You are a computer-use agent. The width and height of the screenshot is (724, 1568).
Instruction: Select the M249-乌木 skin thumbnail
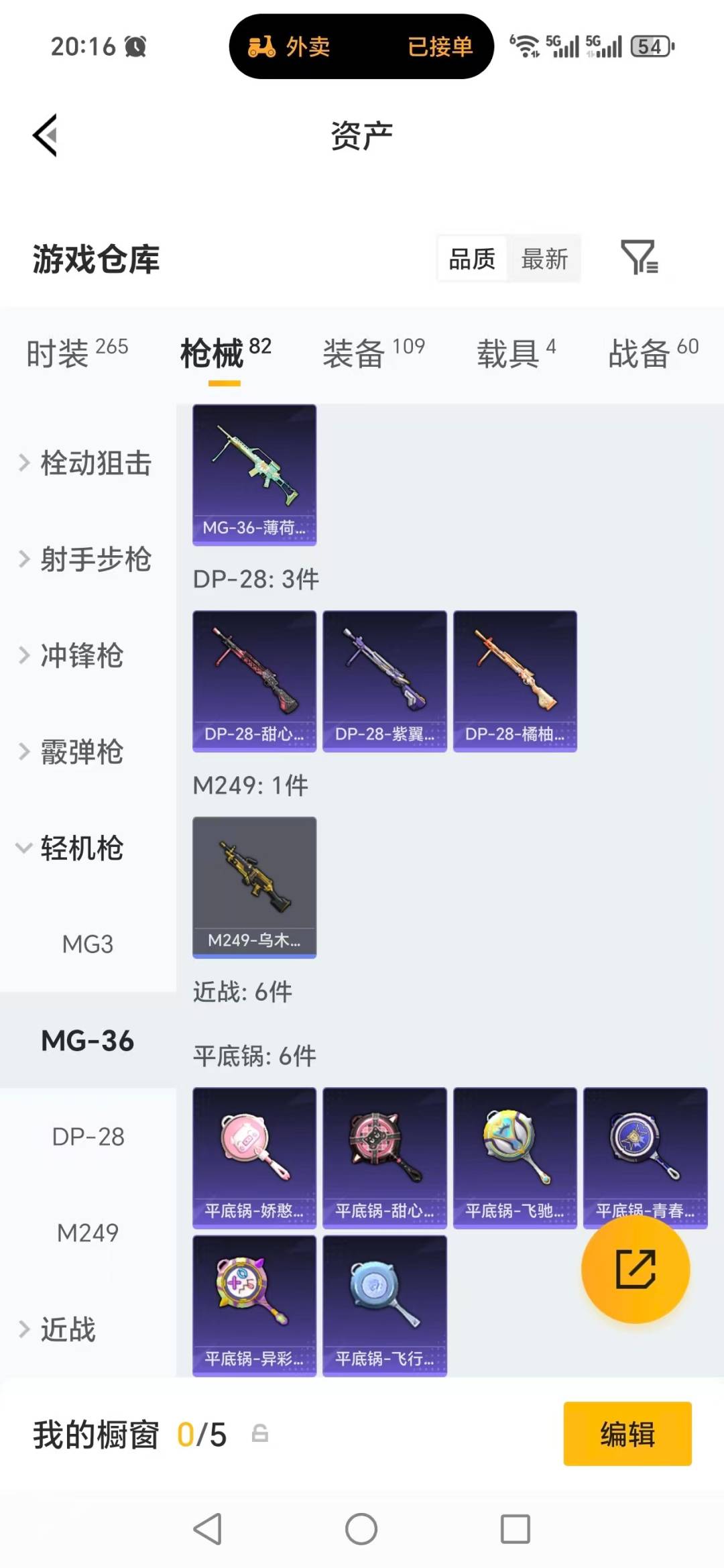(x=254, y=885)
